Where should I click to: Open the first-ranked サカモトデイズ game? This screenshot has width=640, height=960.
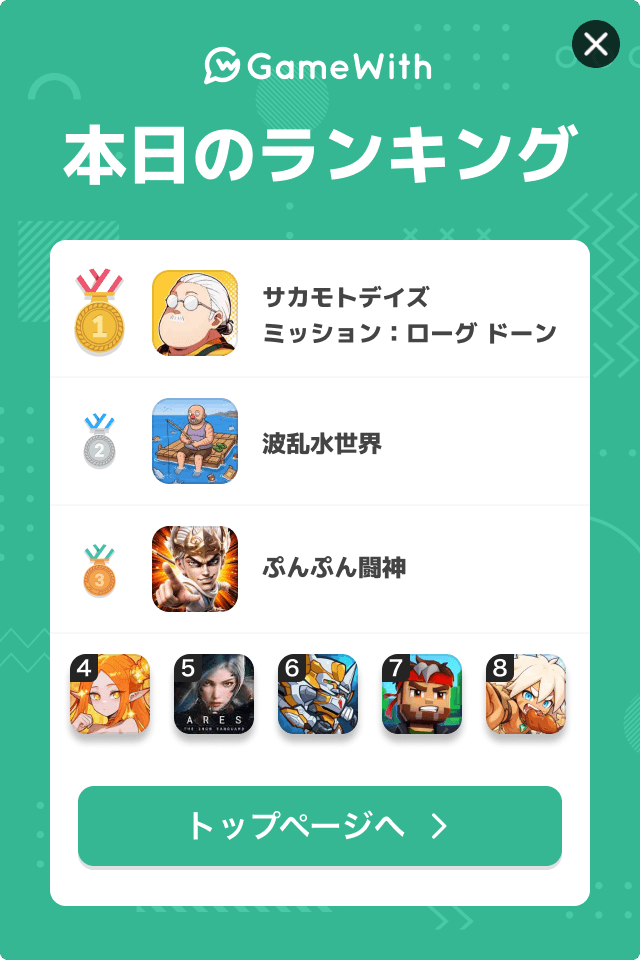320,313
